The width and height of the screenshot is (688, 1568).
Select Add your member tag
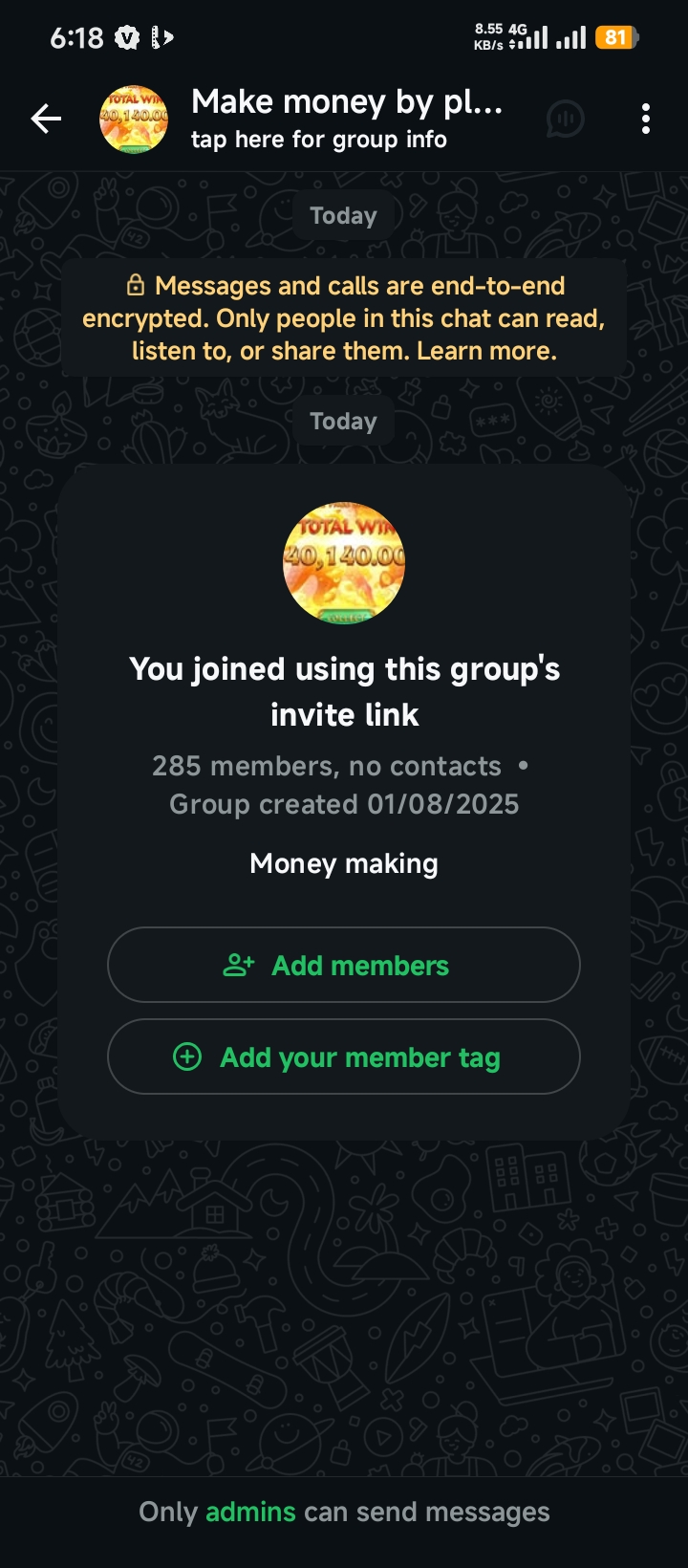click(344, 1056)
